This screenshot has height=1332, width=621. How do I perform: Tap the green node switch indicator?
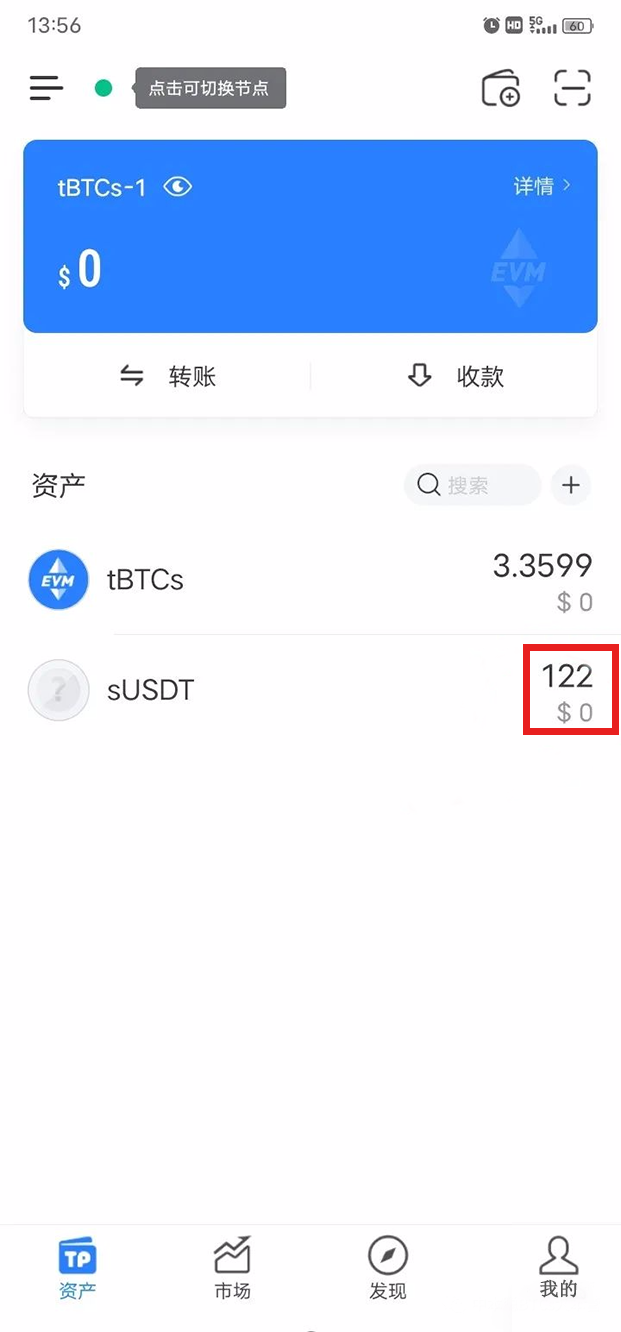(x=103, y=88)
